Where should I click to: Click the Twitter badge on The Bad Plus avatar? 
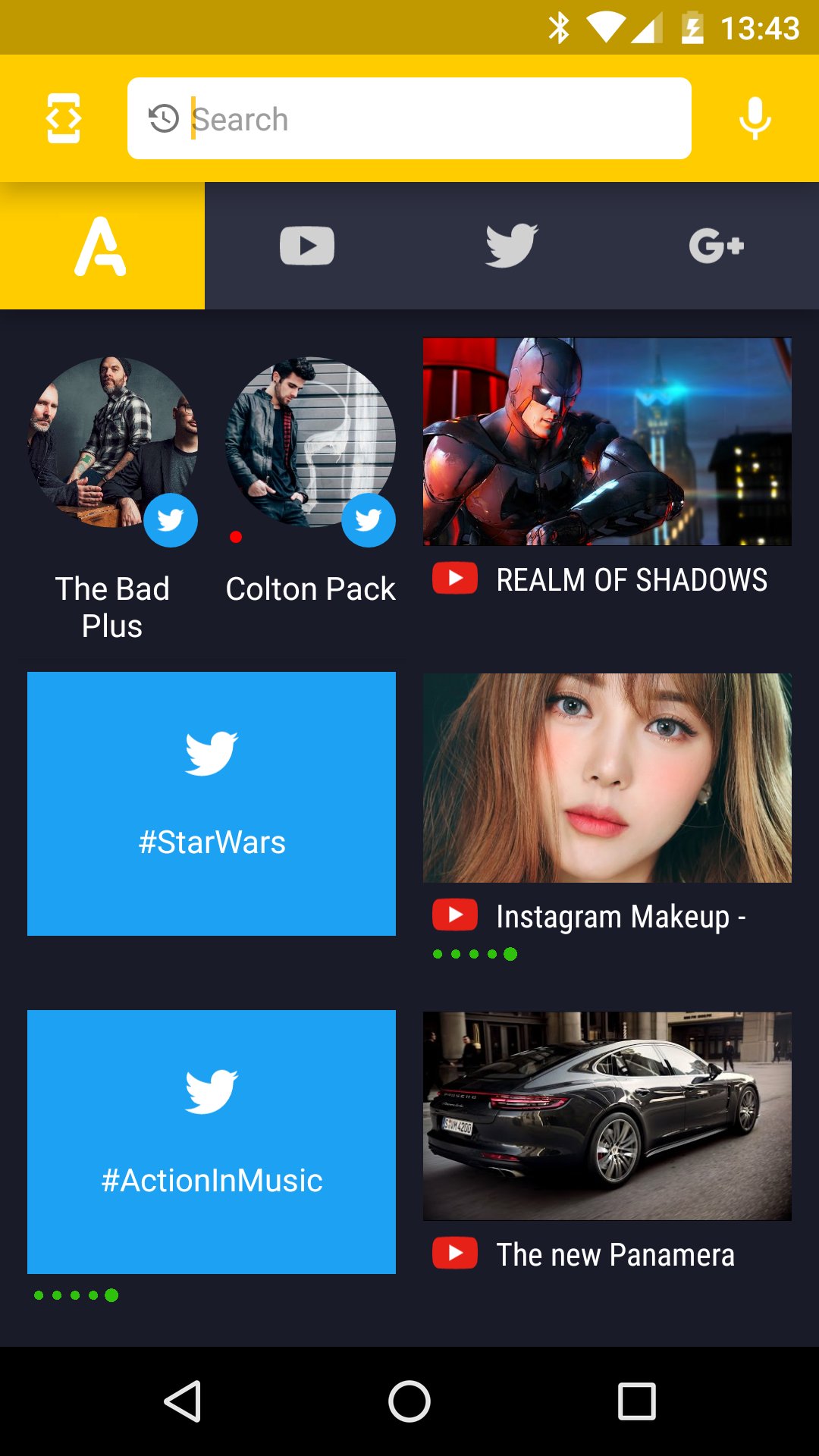pos(171,521)
